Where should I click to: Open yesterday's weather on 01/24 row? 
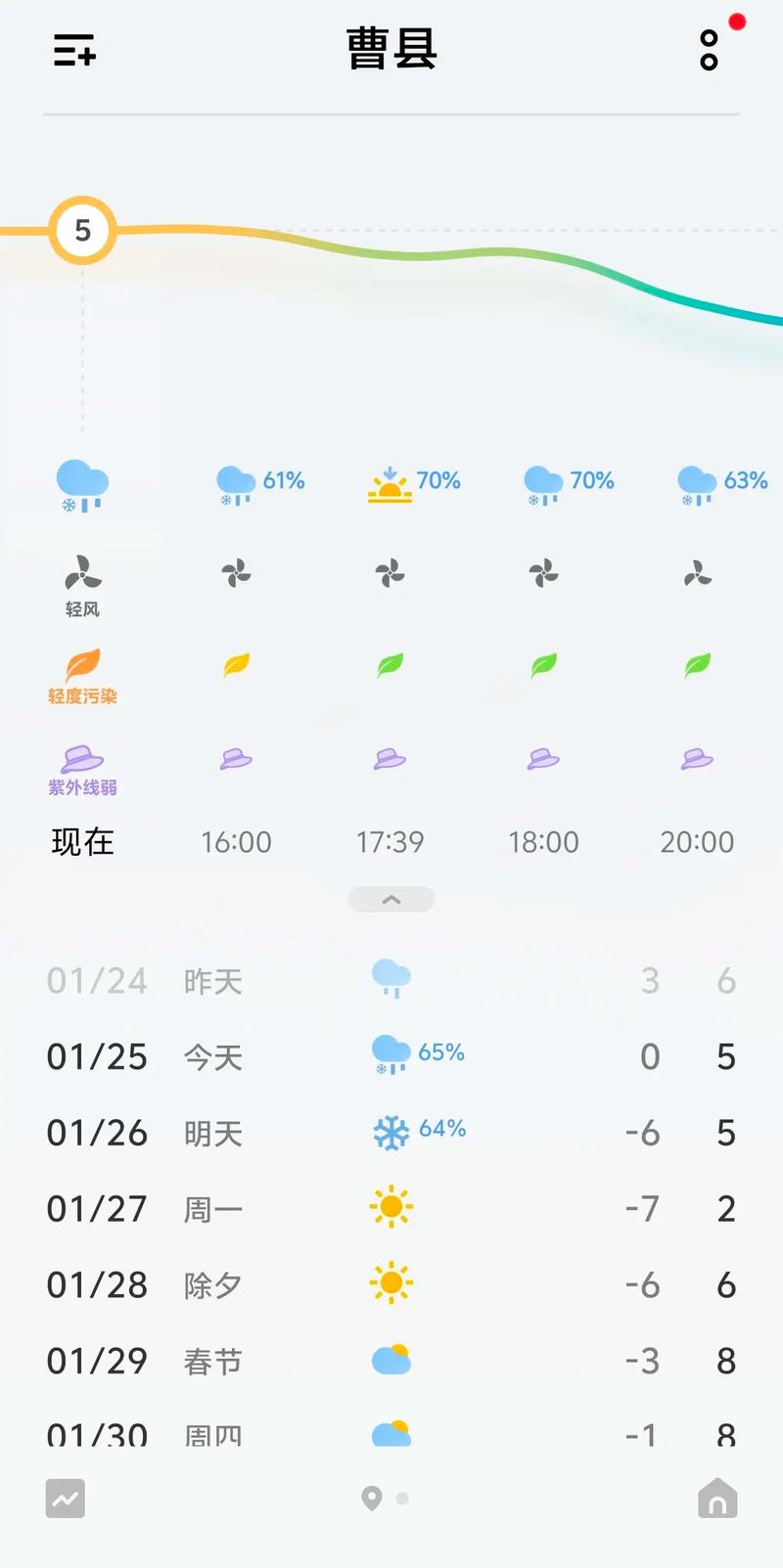(x=391, y=980)
